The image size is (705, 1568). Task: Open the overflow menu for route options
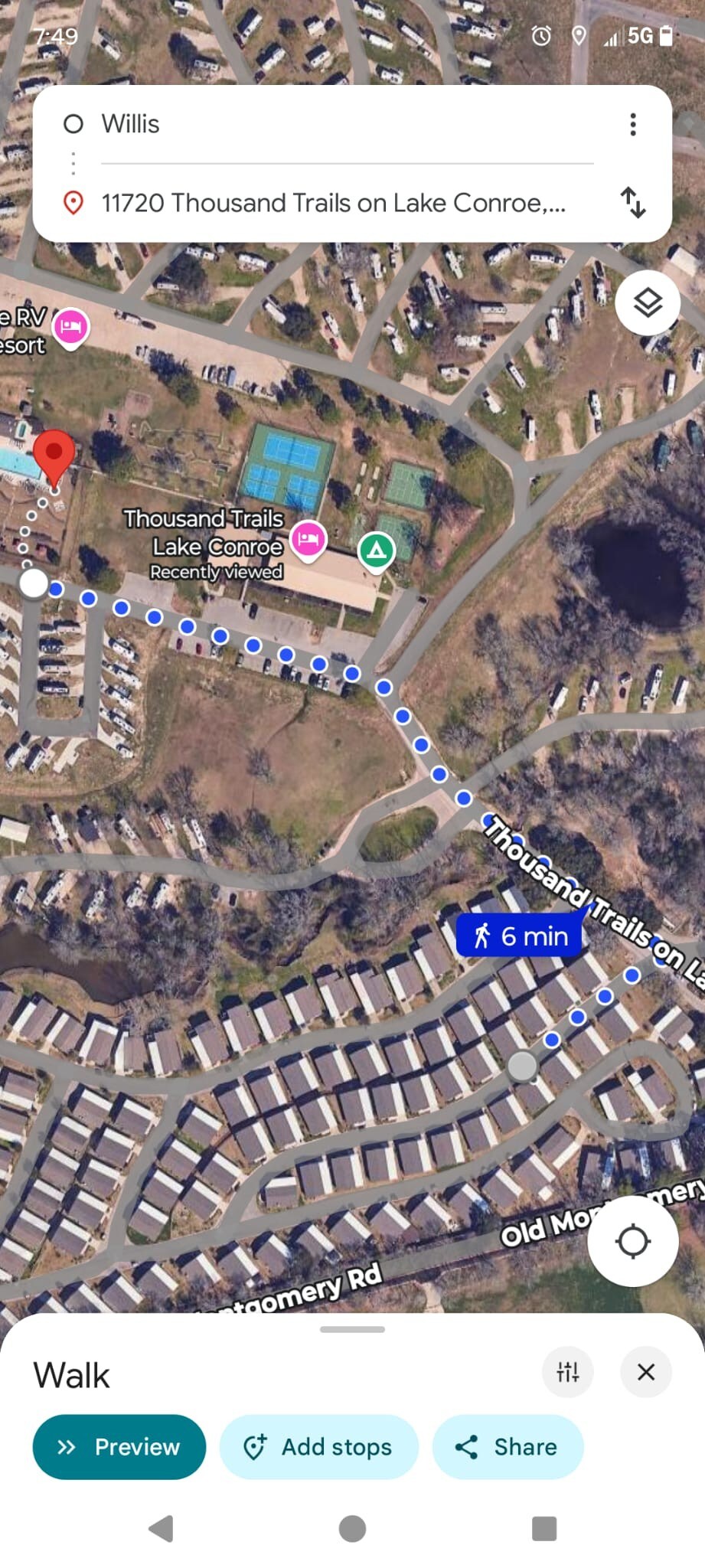[632, 124]
